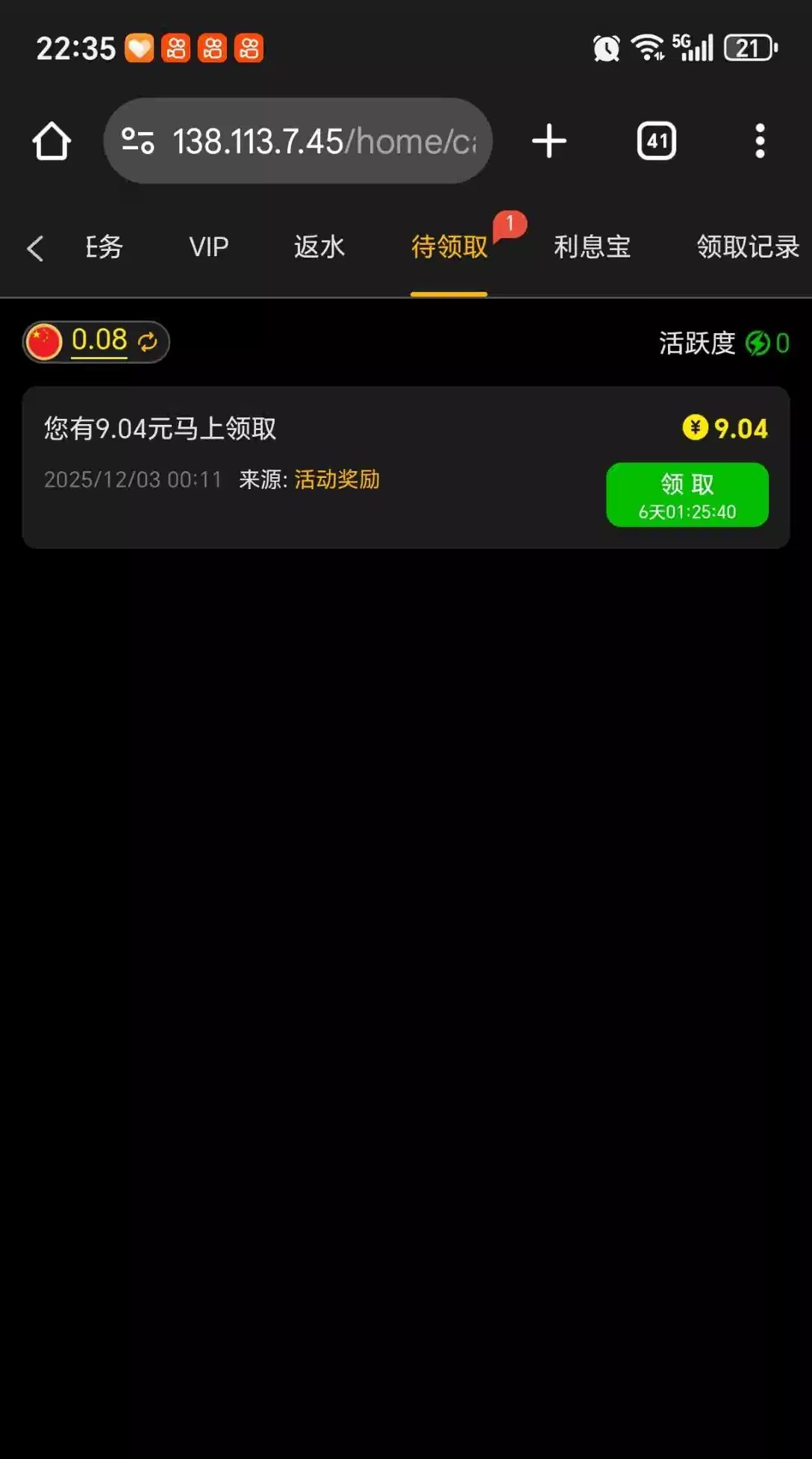Switch to the 利息宝 tab

592,247
